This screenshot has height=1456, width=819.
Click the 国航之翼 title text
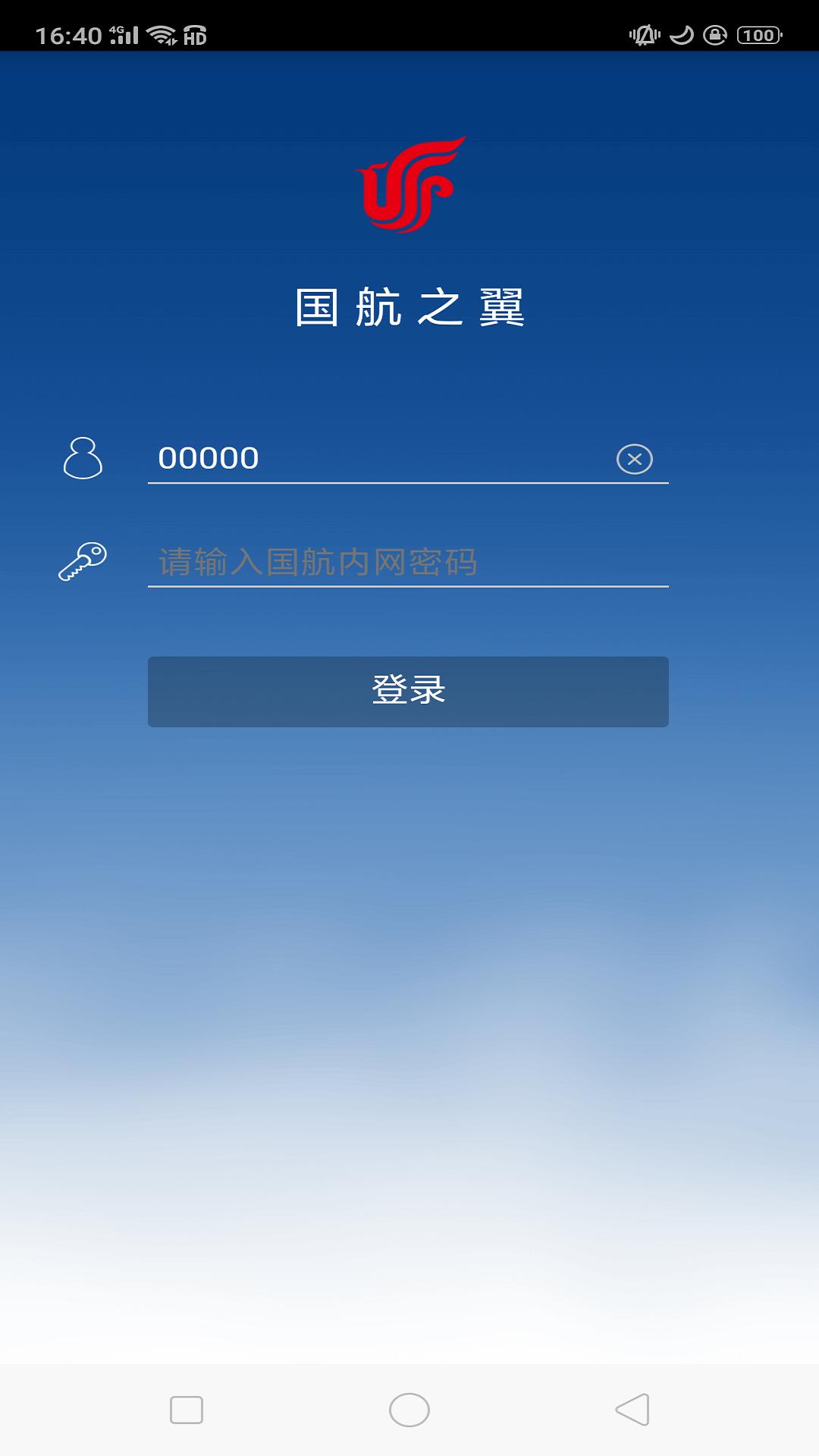409,305
